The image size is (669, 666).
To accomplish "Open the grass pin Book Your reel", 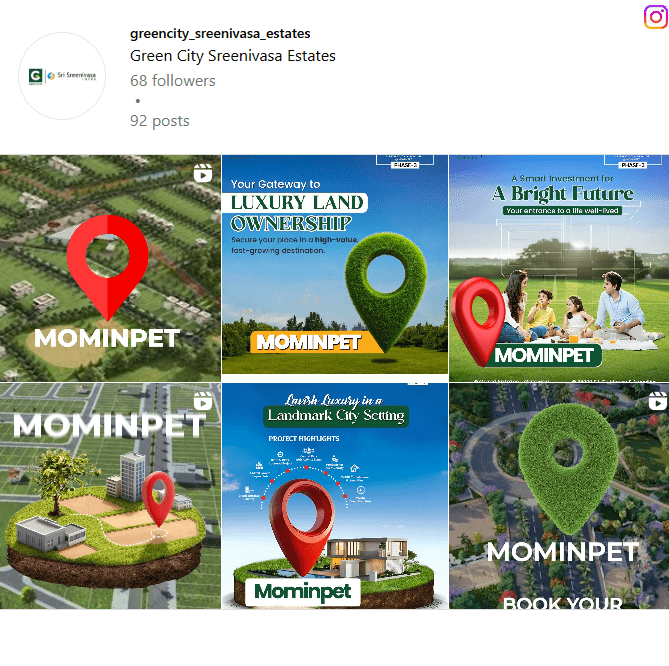I will point(558,495).
